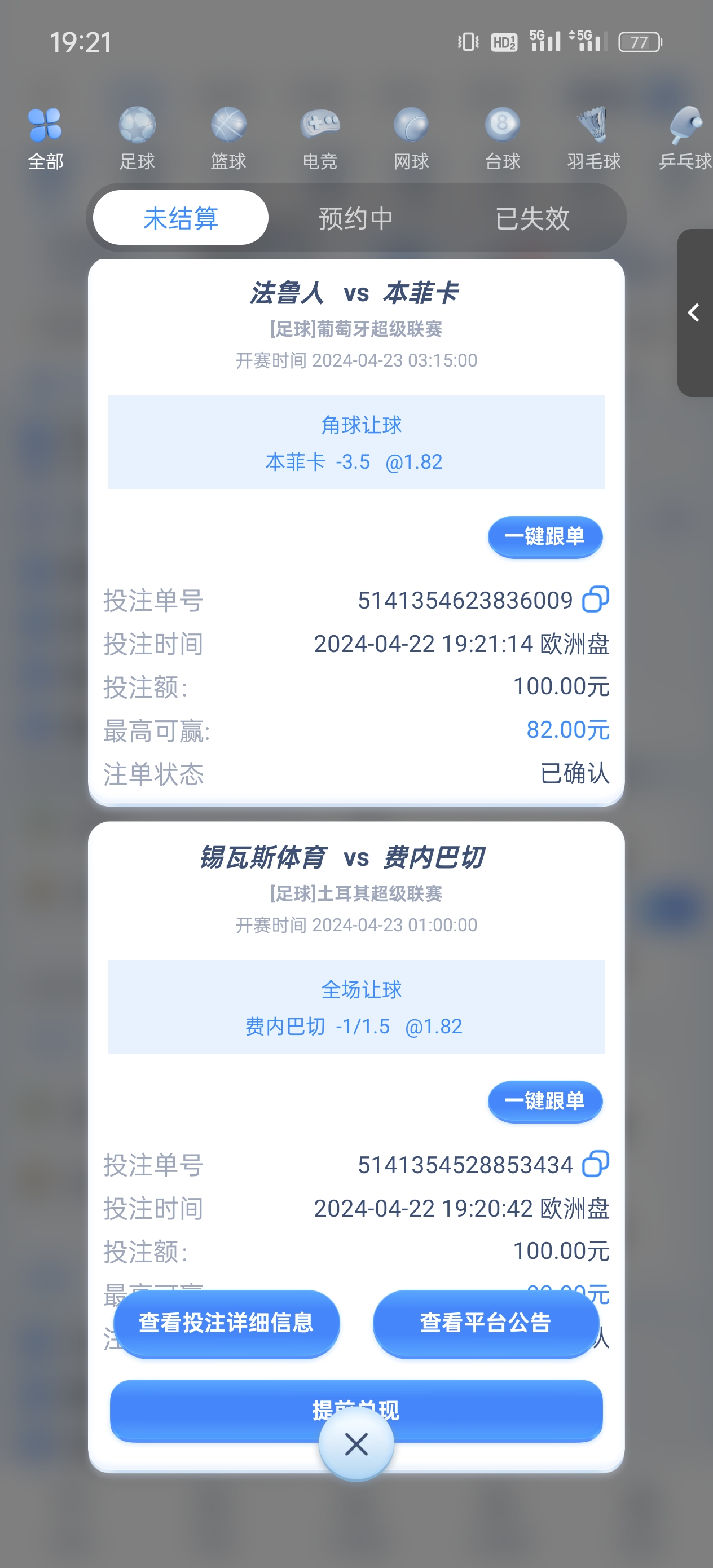Screen dimensions: 713x1568
Task: Open the 电竞 category
Action: tap(320, 139)
